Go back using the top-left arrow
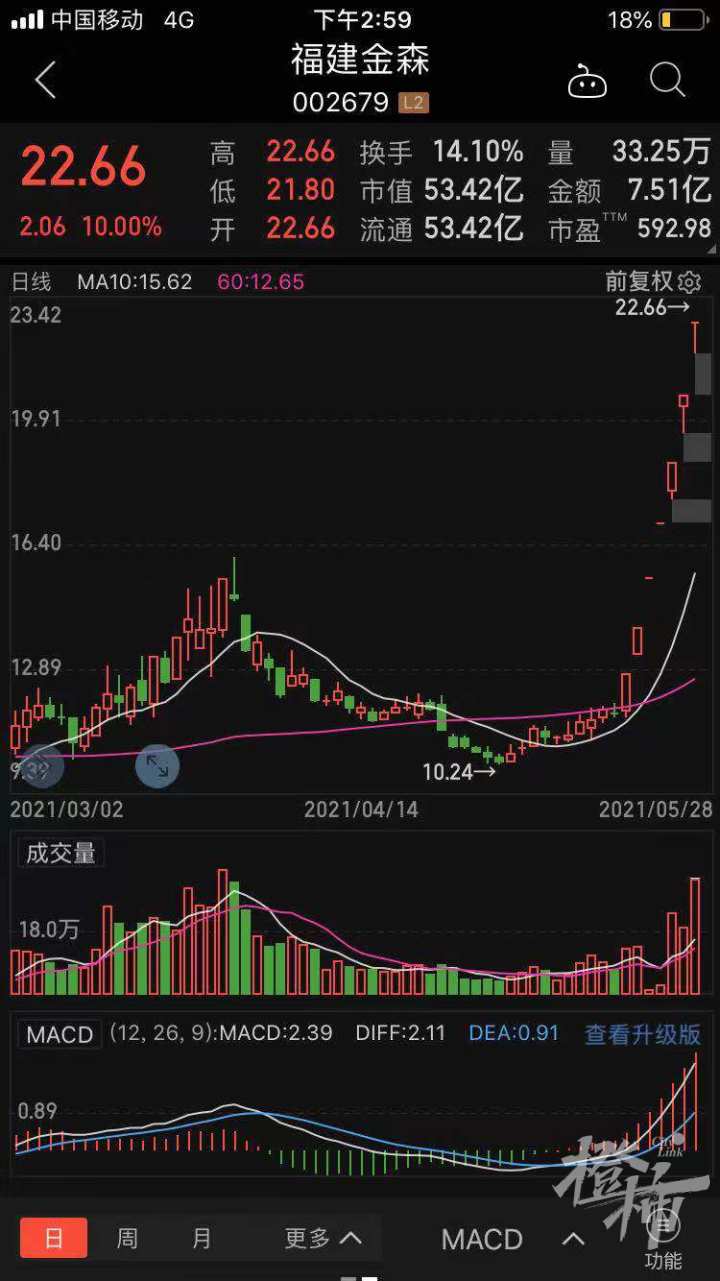This screenshot has height=1281, width=720. tap(45, 80)
